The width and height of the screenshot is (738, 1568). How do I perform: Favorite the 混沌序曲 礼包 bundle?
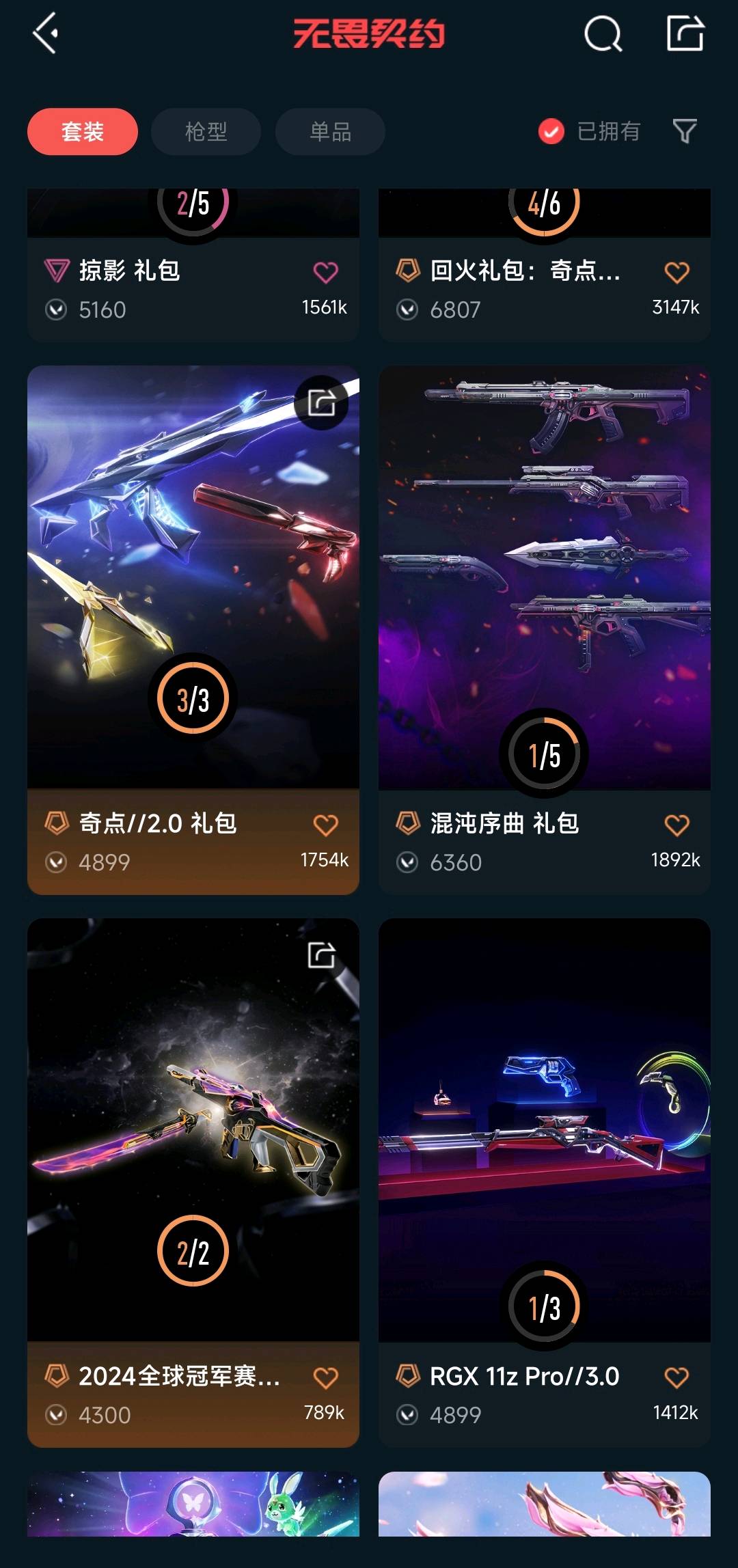click(676, 825)
